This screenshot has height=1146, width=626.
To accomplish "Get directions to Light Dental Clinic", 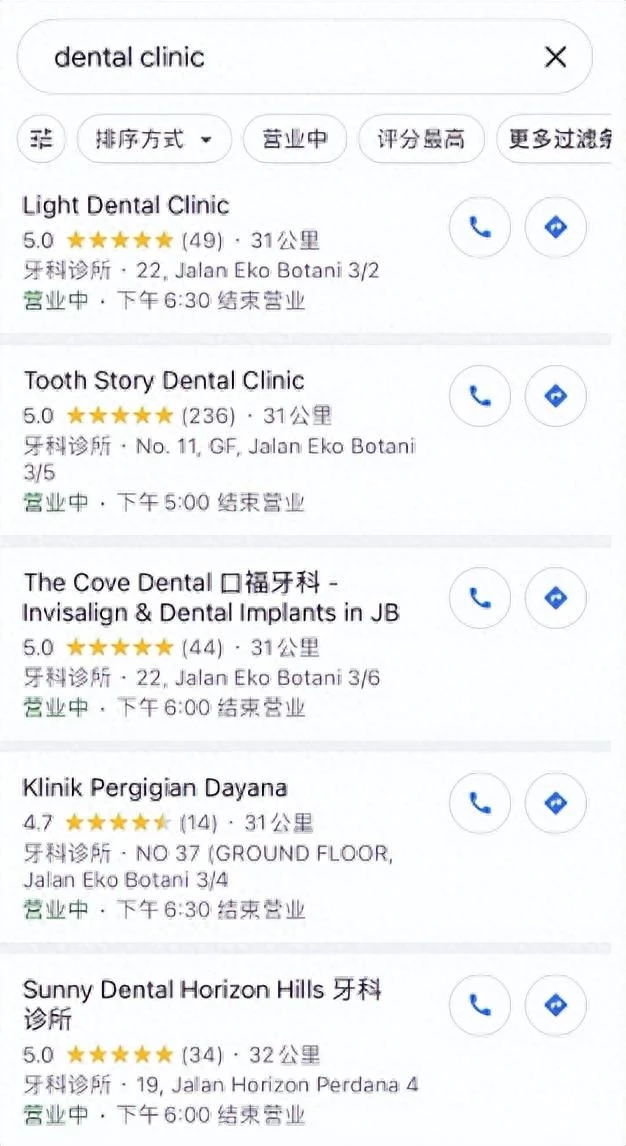I will pos(556,227).
